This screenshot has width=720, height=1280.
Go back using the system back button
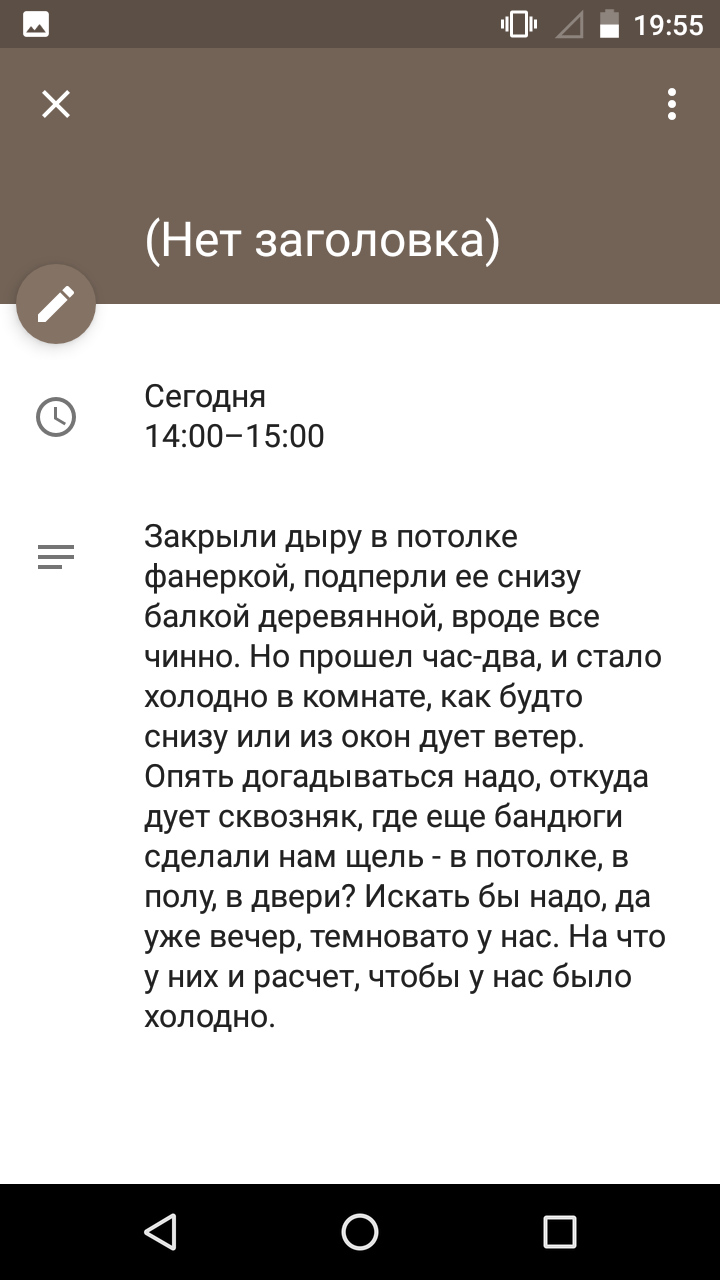click(x=160, y=1232)
